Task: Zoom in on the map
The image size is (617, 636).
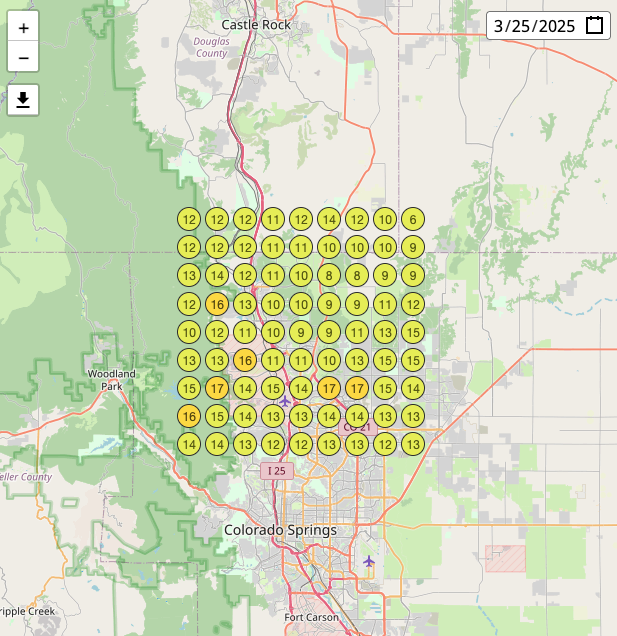Action: point(23,28)
